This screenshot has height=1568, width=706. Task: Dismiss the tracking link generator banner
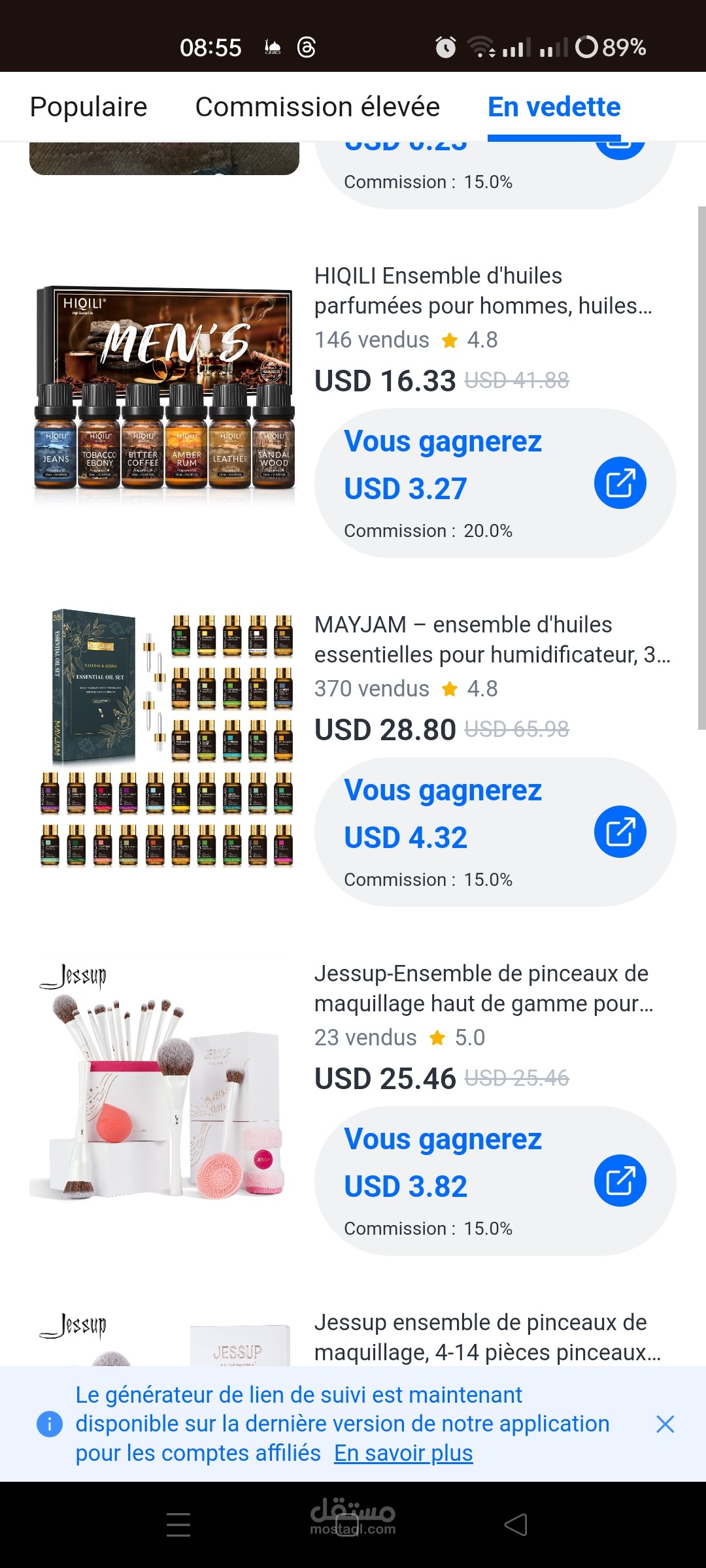coord(665,1424)
